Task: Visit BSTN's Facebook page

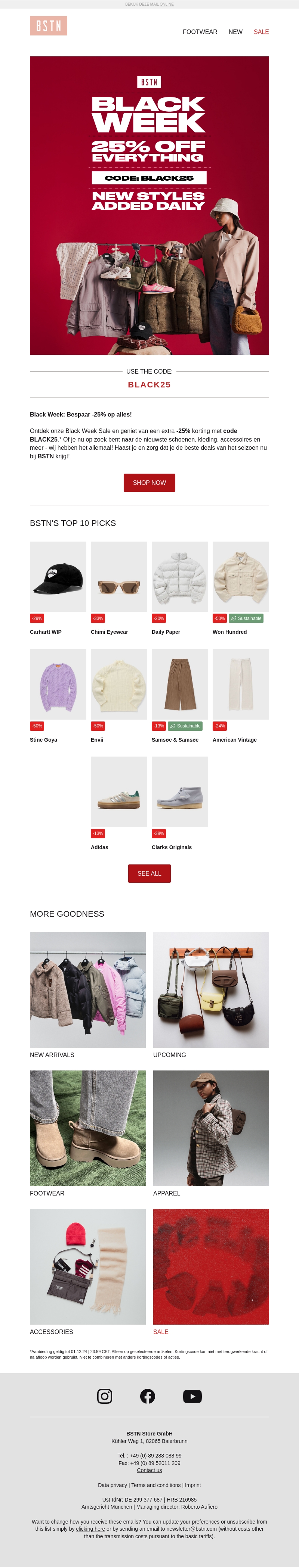Action: [147, 1396]
